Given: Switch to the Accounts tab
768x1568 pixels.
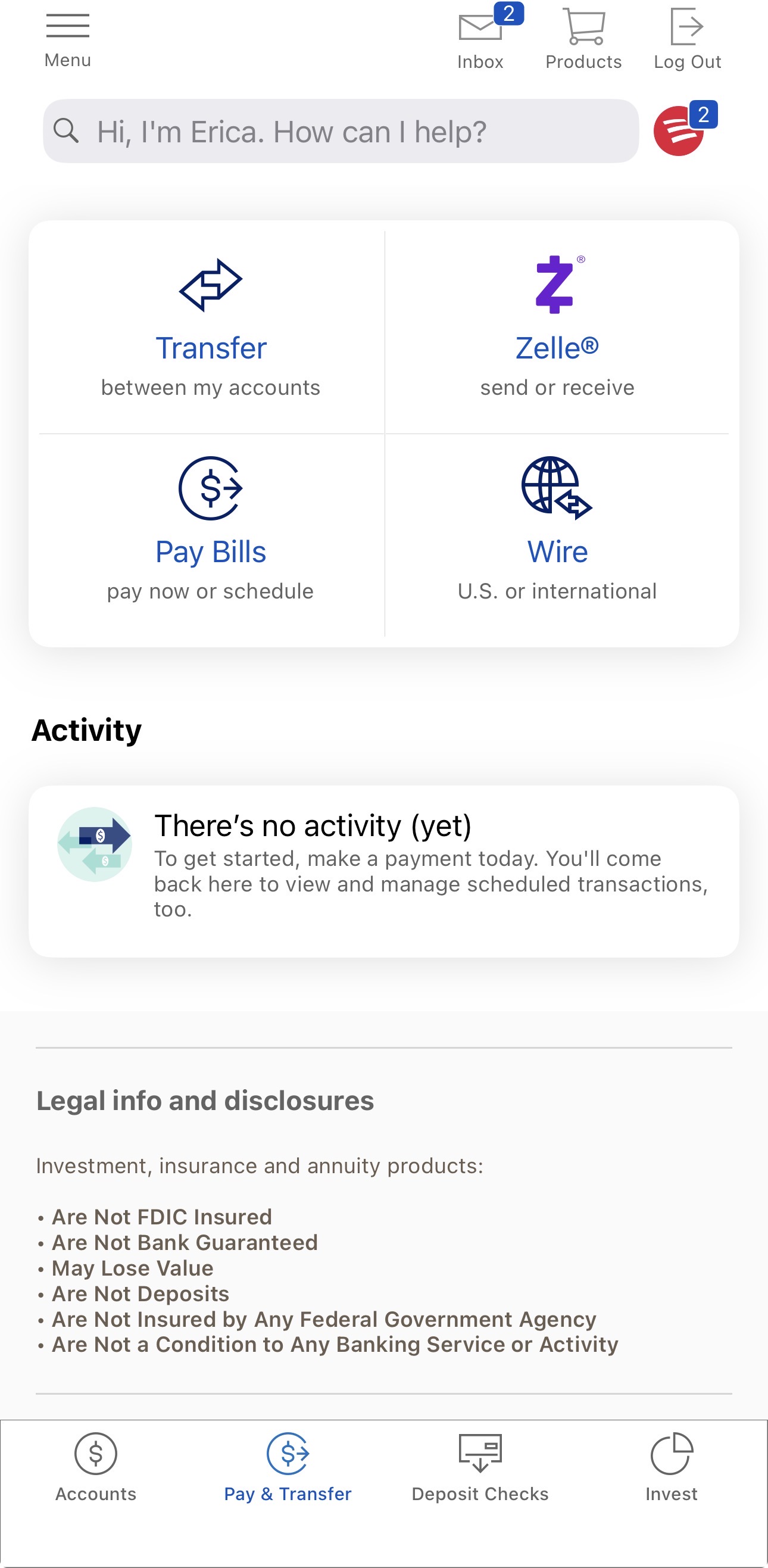Looking at the screenshot, I should pos(95,1467).
